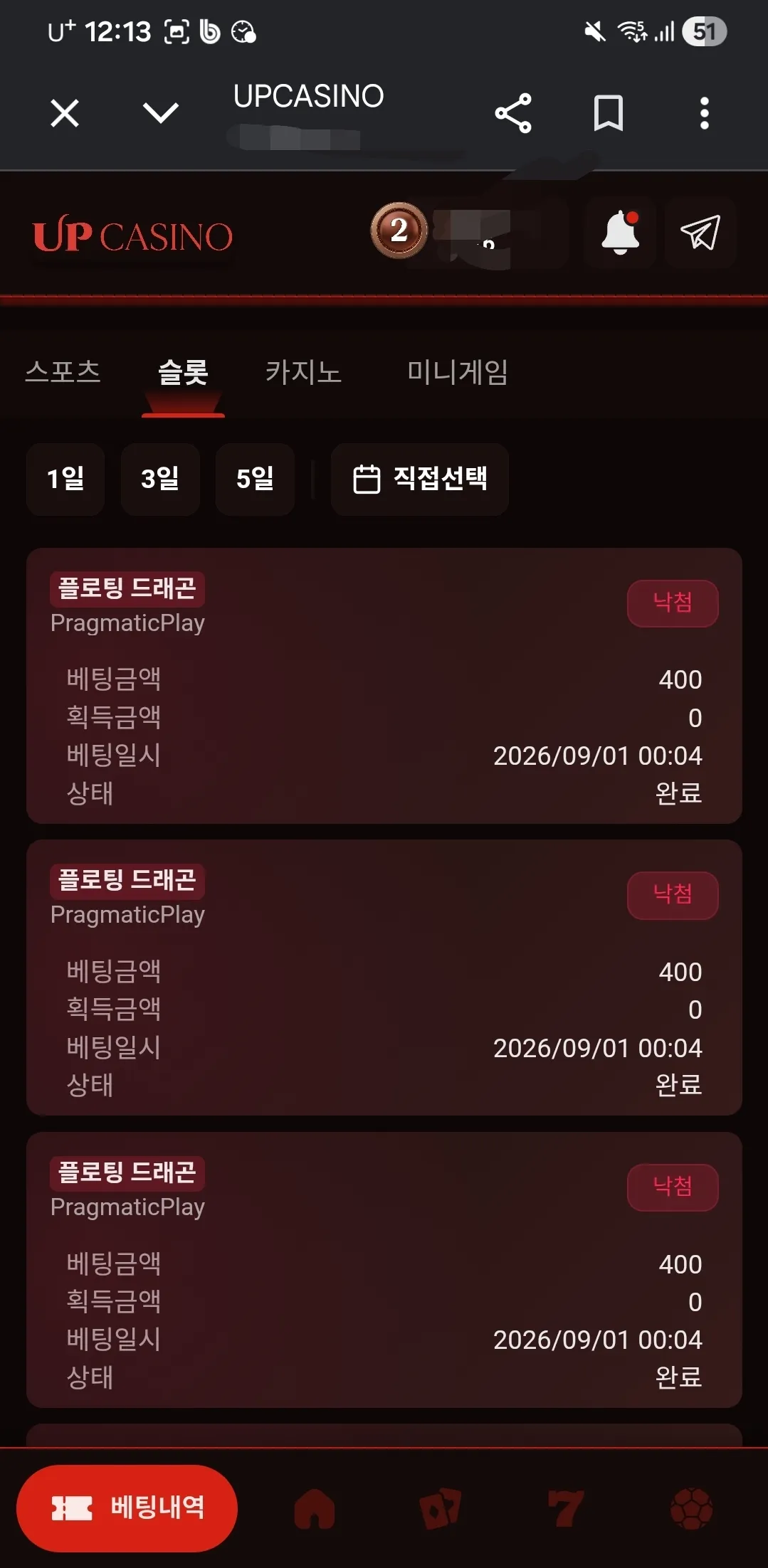Open the 직접선택 date picker
Viewport: 768px width, 1568px height.
coord(420,479)
